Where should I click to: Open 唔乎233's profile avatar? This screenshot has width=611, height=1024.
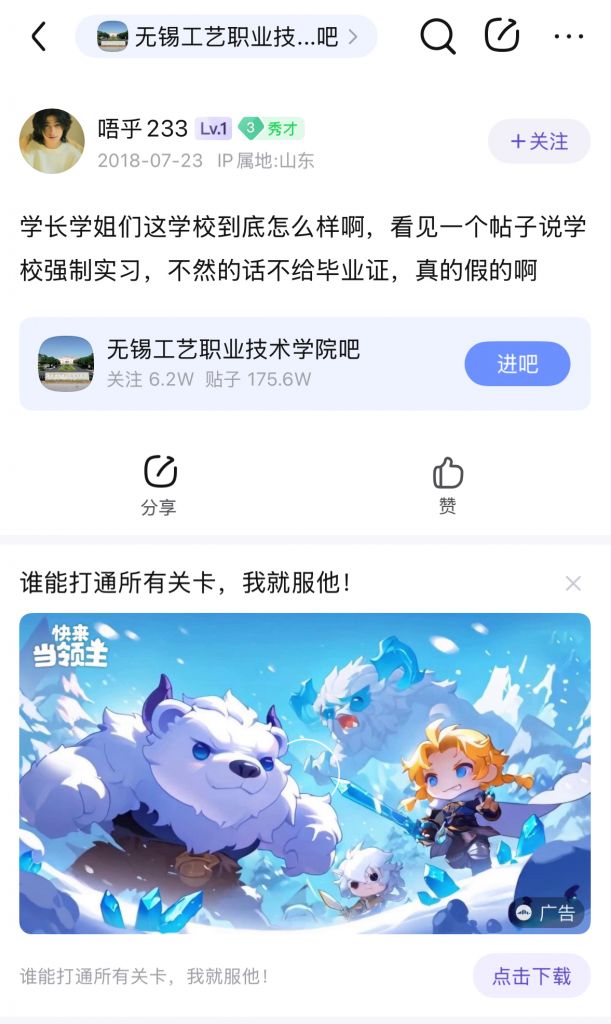(51, 141)
